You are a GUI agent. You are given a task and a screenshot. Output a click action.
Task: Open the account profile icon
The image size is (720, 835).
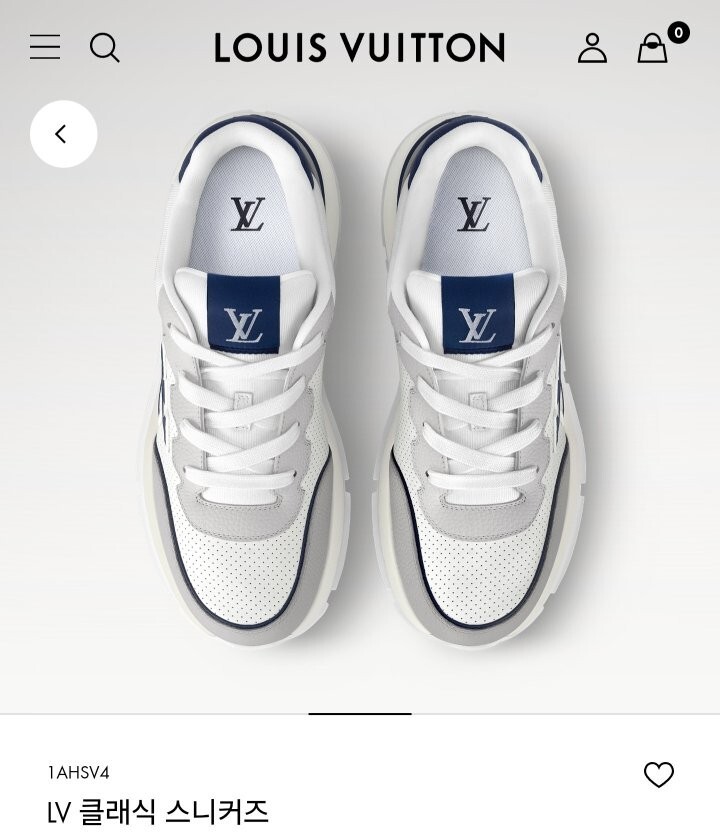592,47
